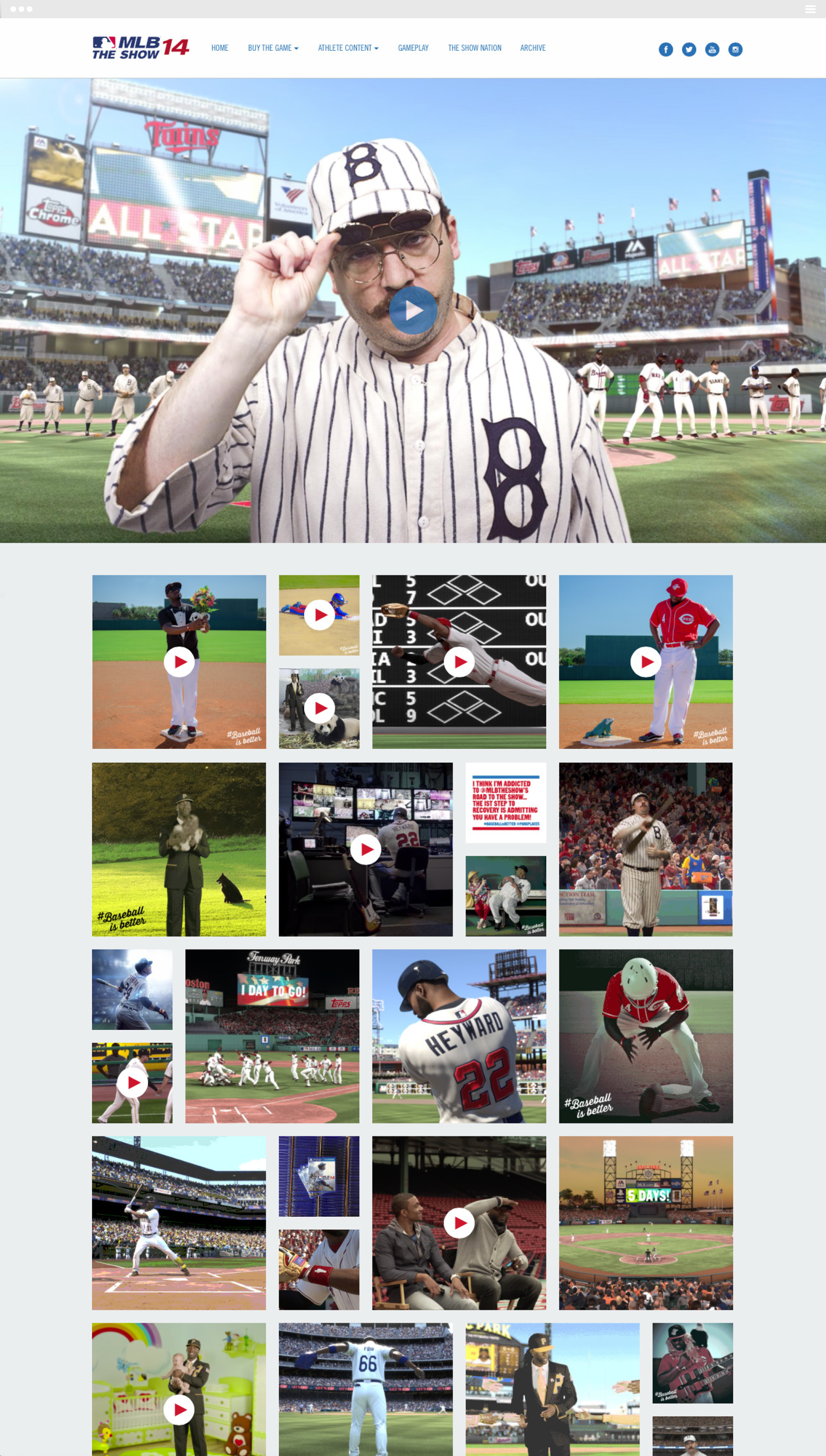Screen dimensions: 826x1456
Task: Open the '5 Days!' stadium tile
Action: 646,1222
